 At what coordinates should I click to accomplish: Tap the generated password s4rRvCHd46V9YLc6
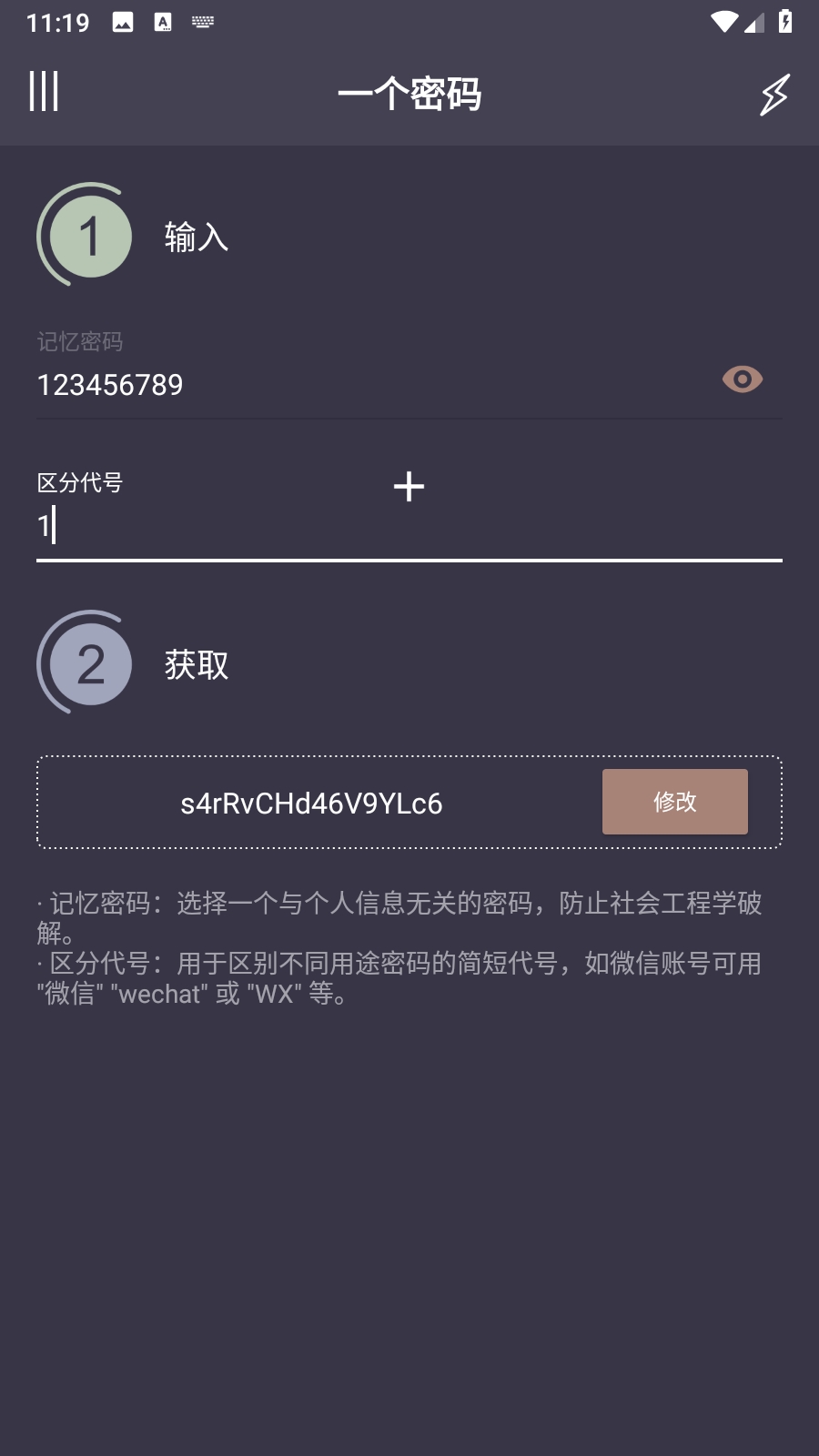(311, 804)
